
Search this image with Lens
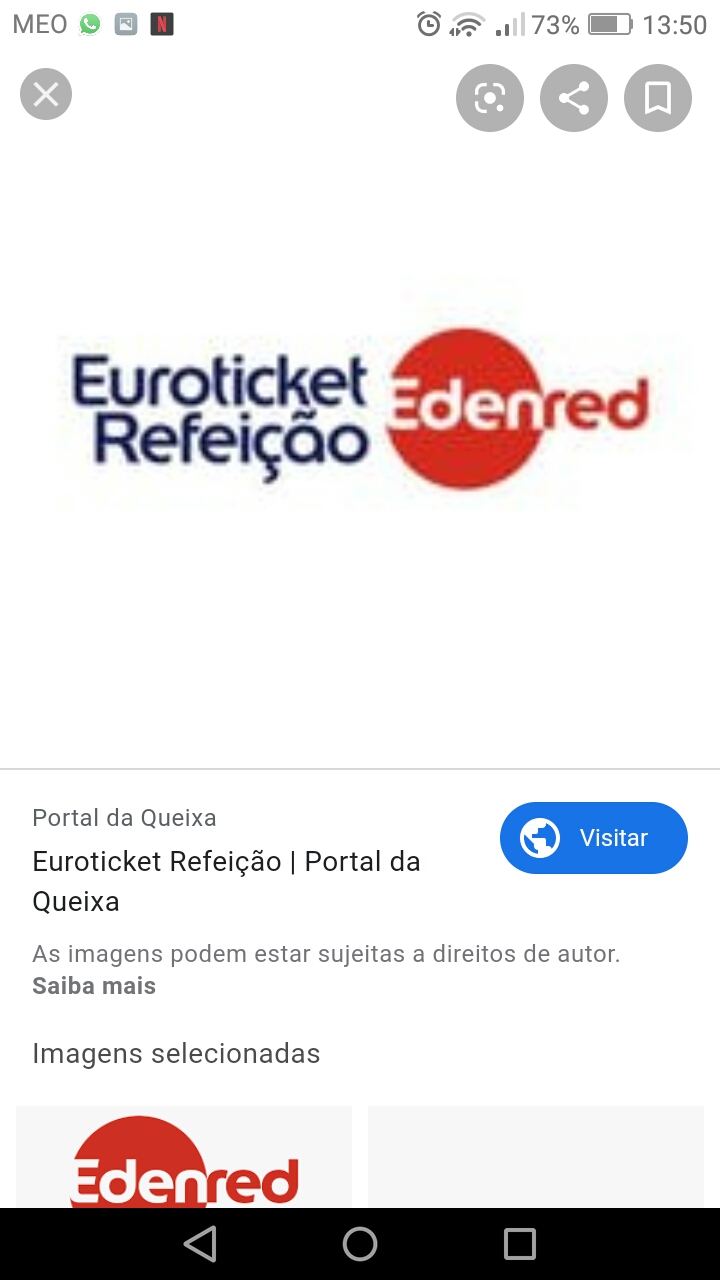coord(489,98)
